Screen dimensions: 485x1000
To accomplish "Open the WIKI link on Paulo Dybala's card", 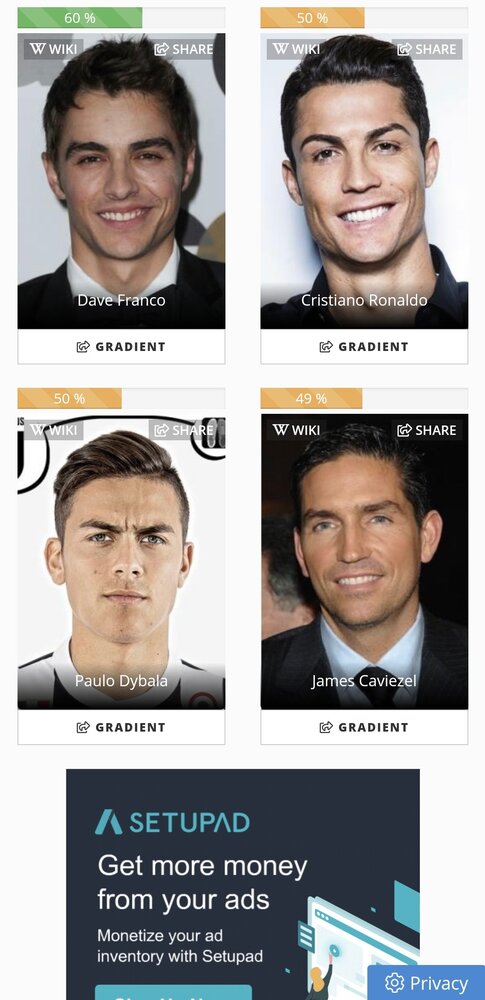I will pyautogui.click(x=54, y=430).
